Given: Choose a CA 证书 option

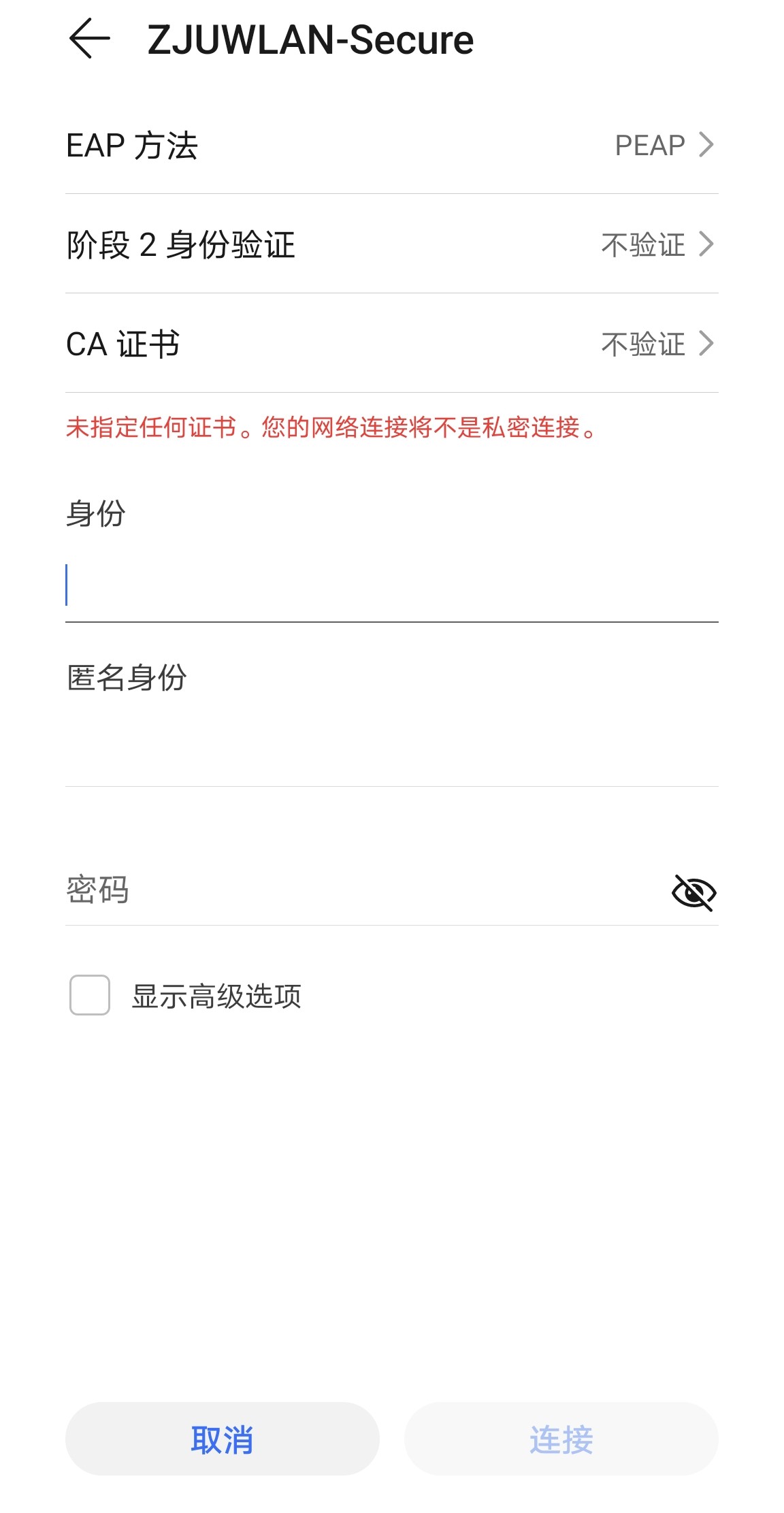Looking at the screenshot, I should (x=391, y=344).
